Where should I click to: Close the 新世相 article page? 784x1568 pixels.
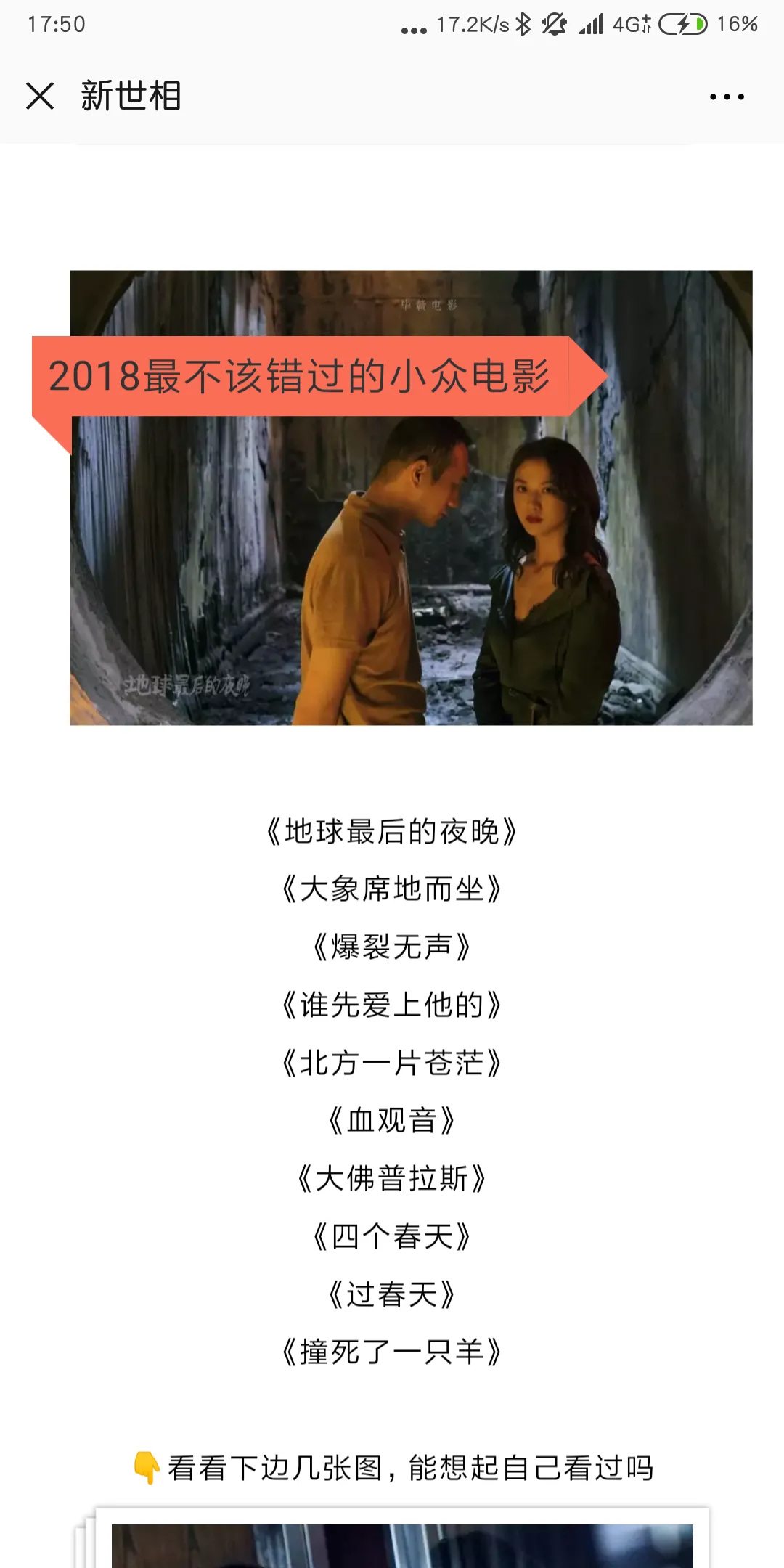[40, 96]
